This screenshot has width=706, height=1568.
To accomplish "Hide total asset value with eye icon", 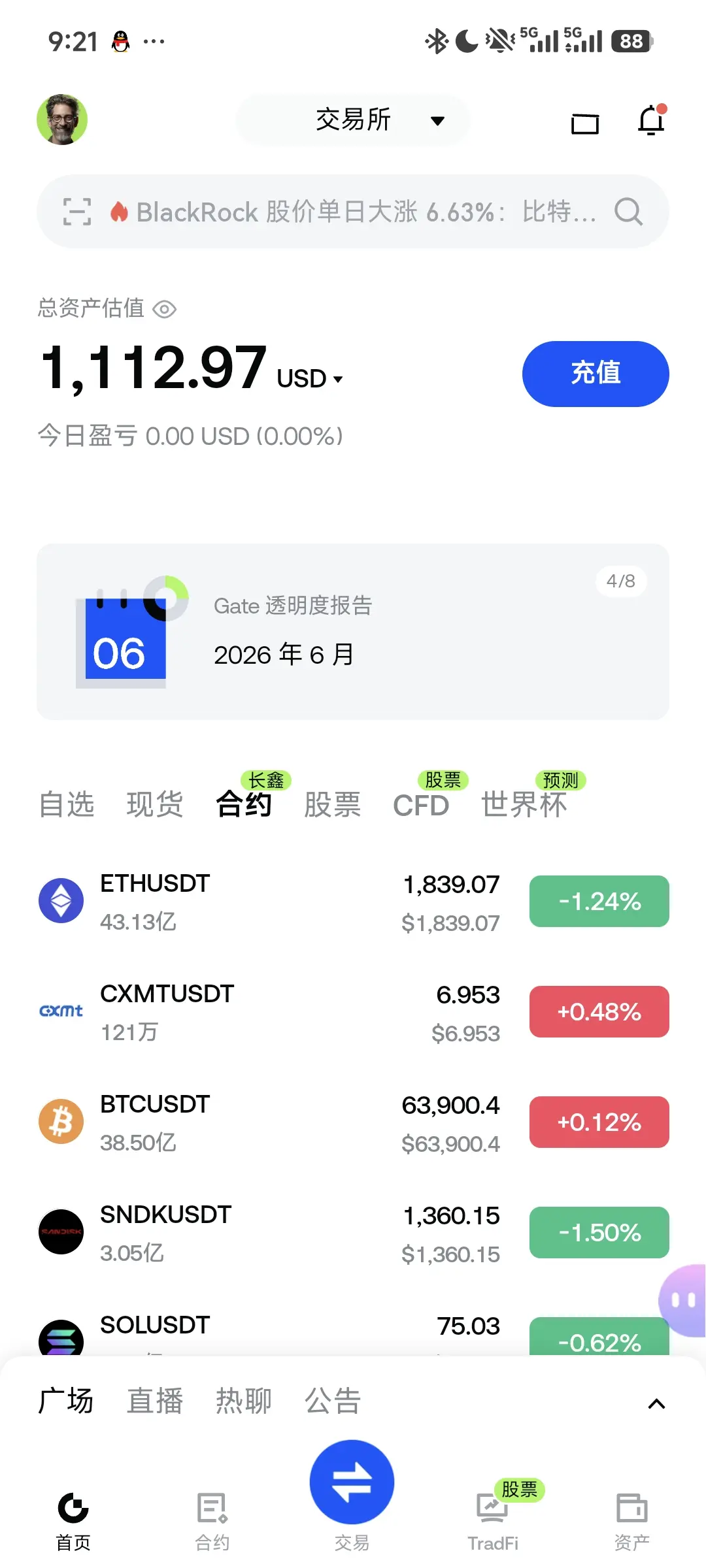I will tap(164, 309).
